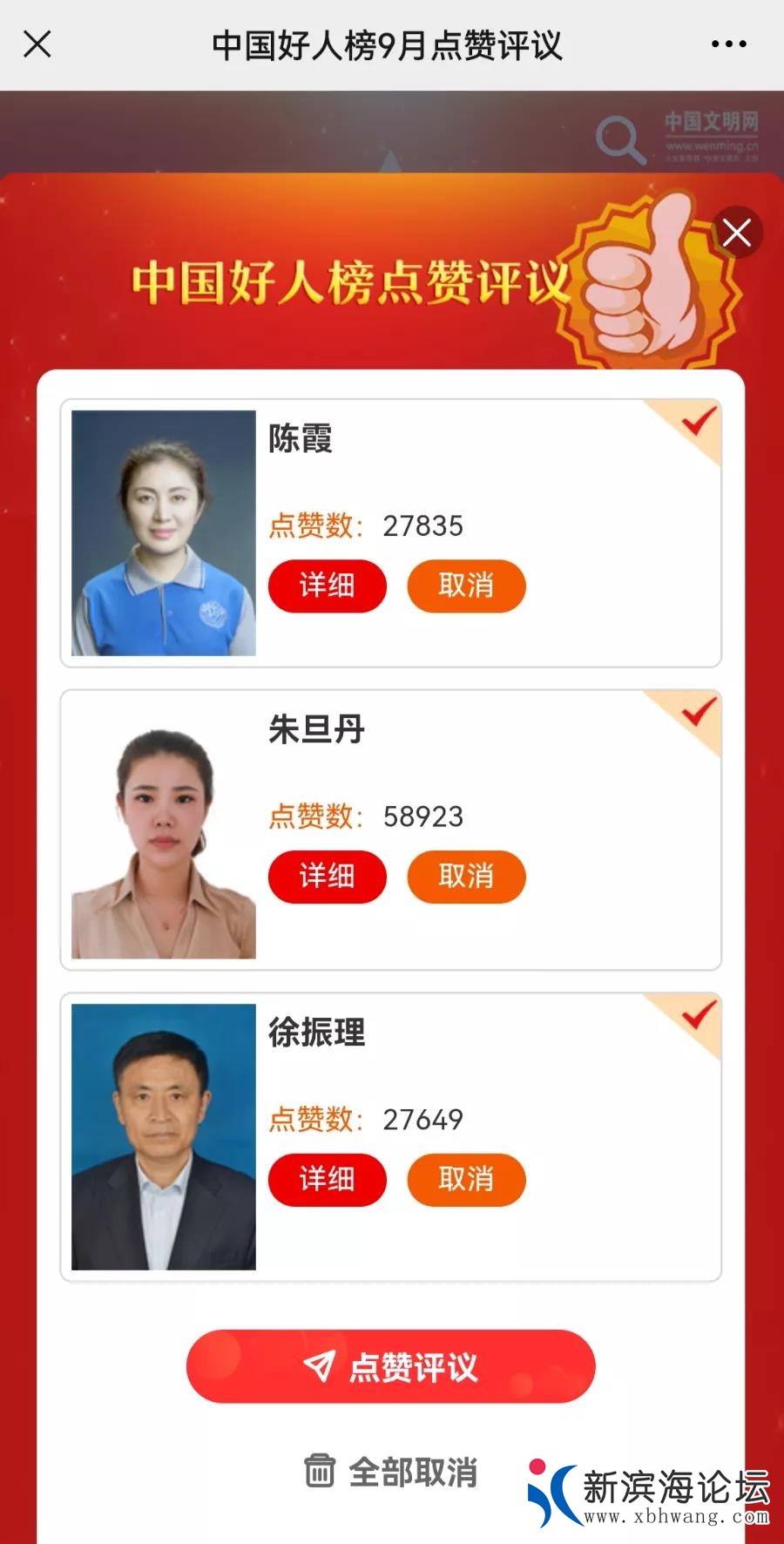Open 详细 for 朱旦丹
The image size is (784, 1544).
point(327,876)
